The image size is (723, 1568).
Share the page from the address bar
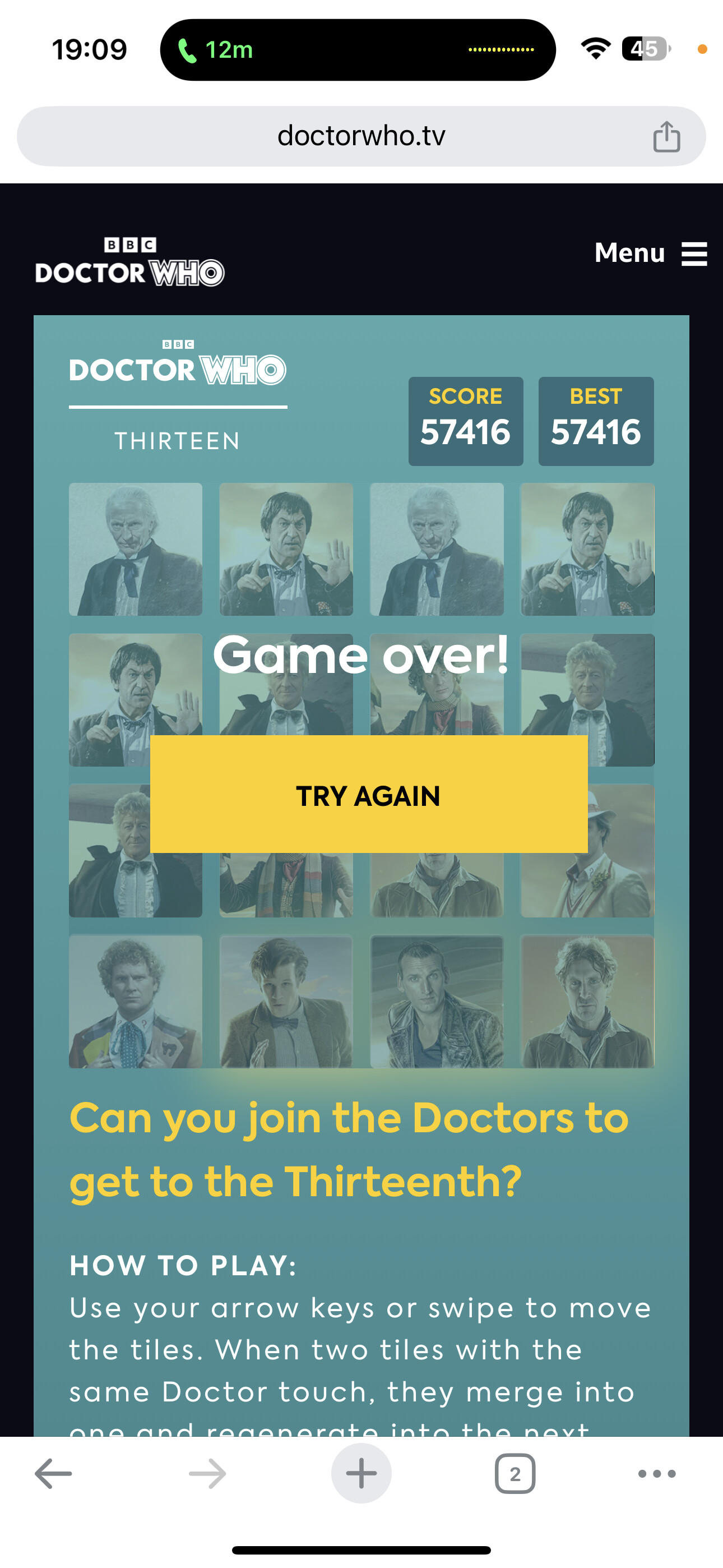[x=666, y=136]
